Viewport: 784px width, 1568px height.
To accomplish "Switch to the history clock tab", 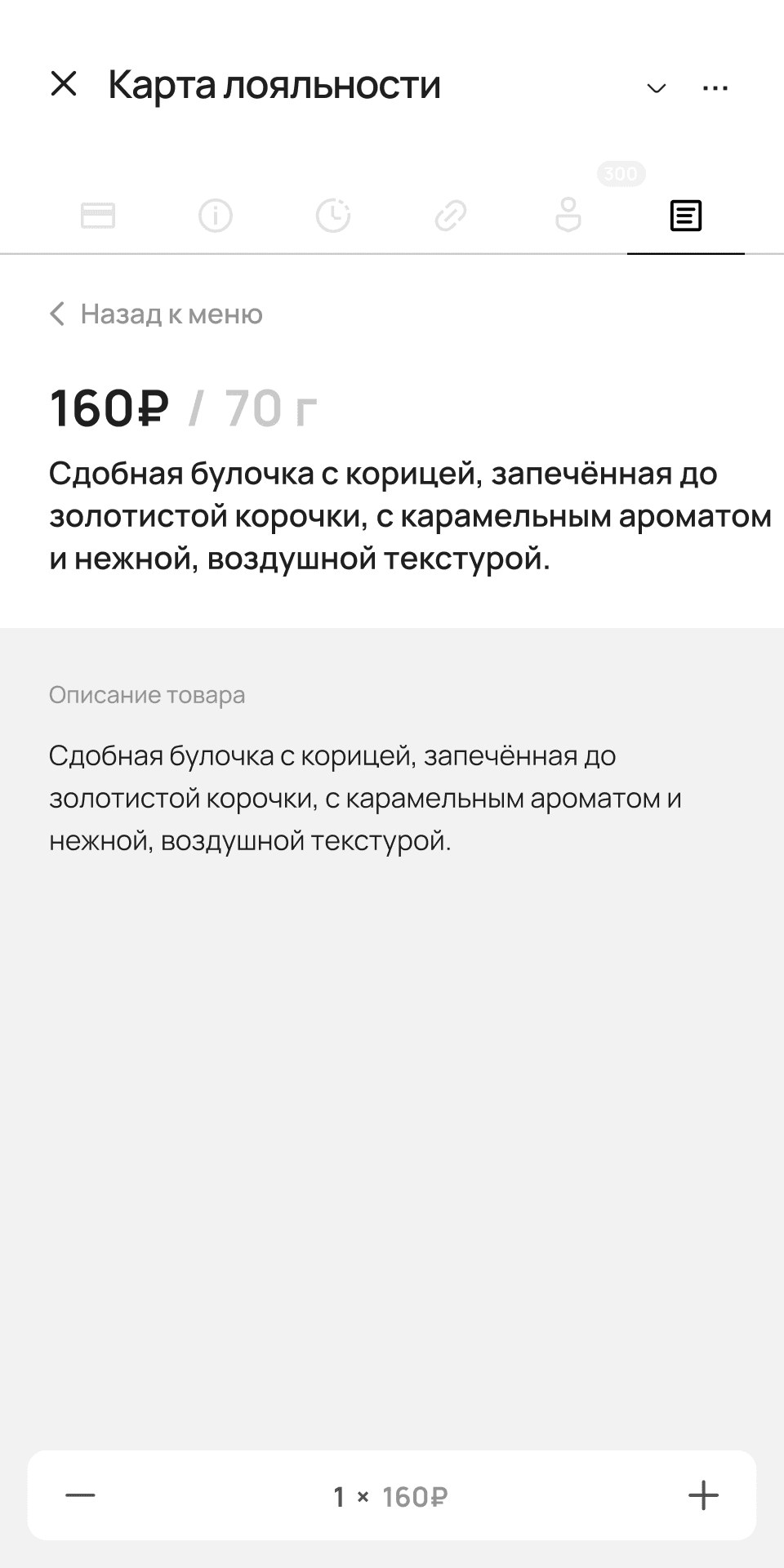I will 333,216.
